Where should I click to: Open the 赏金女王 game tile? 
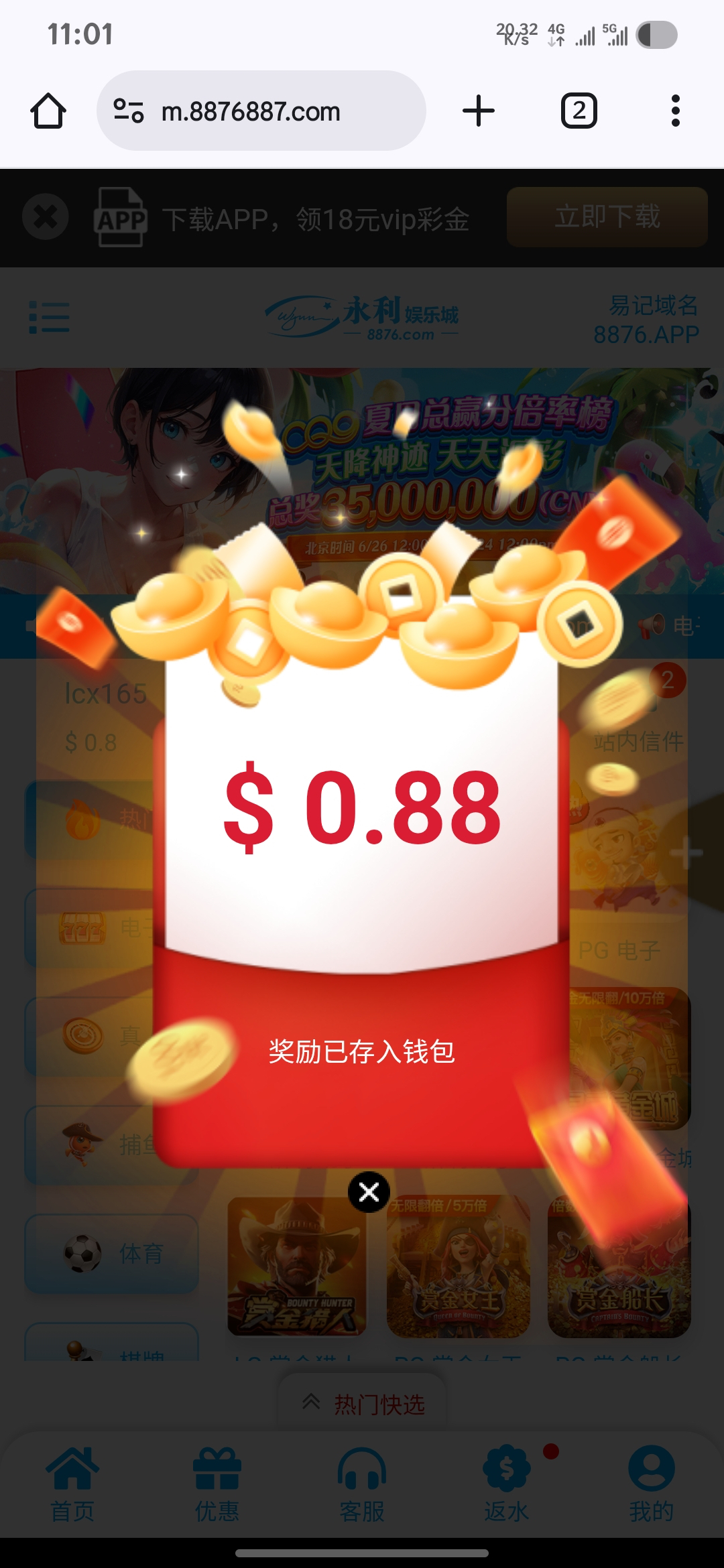pyautogui.click(x=459, y=1266)
